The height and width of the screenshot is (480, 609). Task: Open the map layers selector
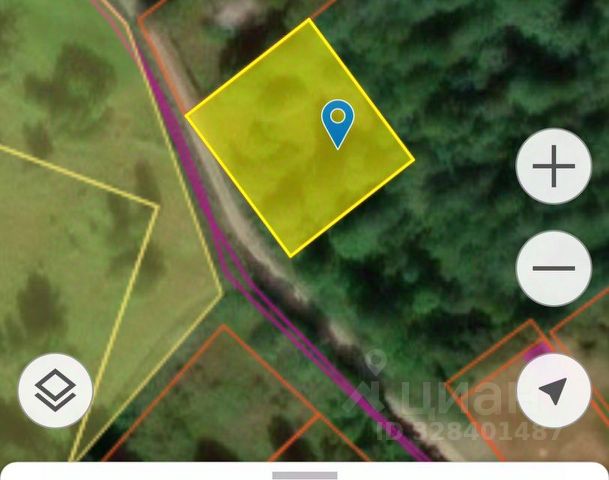[55, 391]
